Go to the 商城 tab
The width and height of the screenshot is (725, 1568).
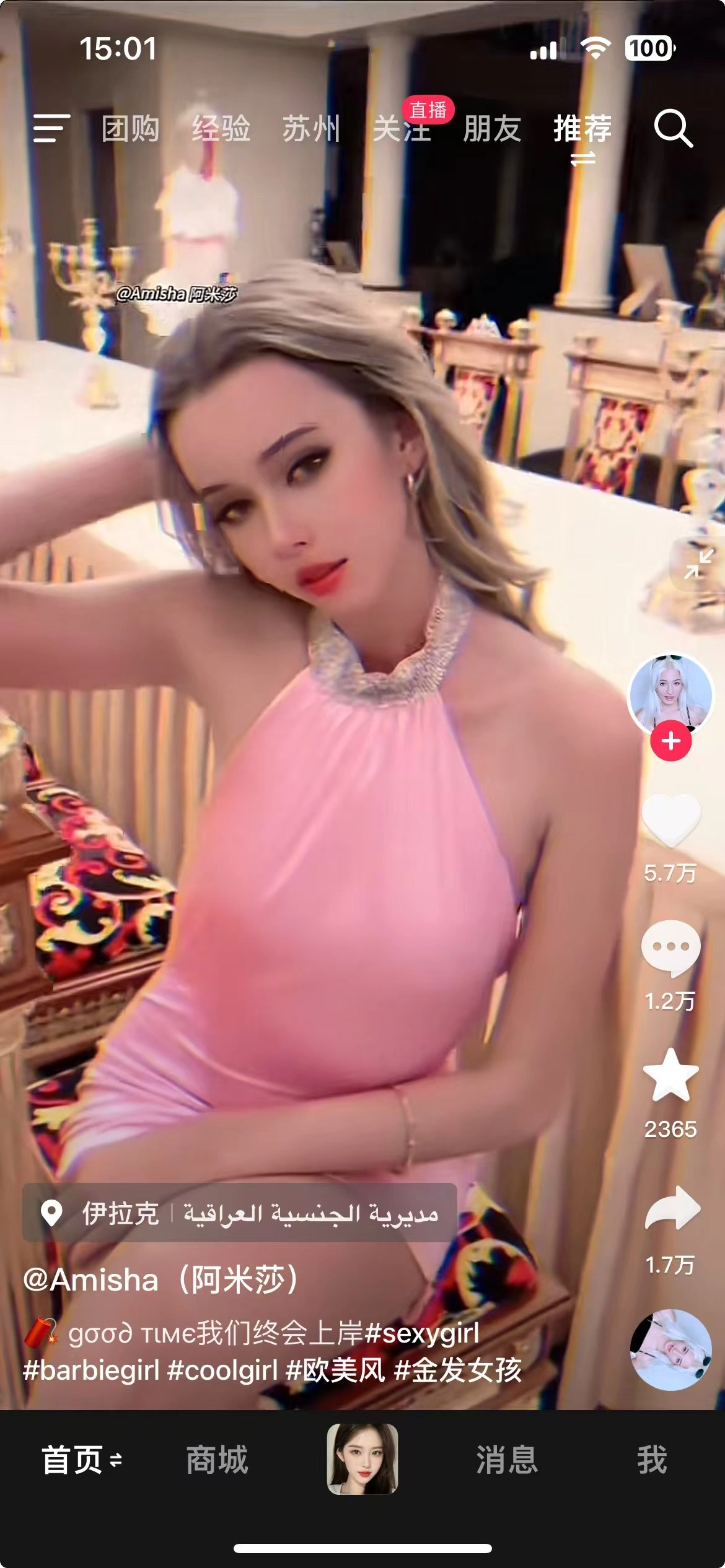coord(217,1460)
